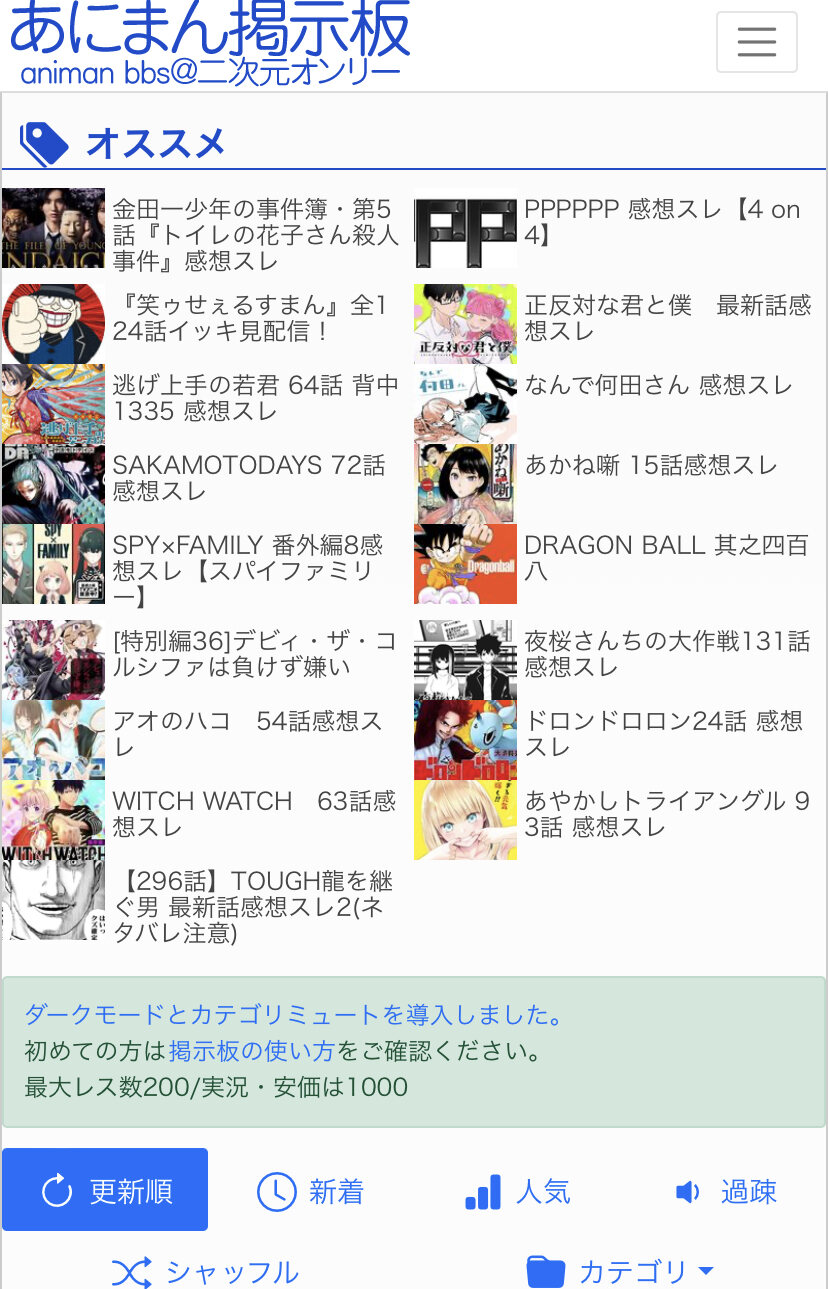Sort threads by 新着
The image size is (828, 1289).
click(311, 1191)
